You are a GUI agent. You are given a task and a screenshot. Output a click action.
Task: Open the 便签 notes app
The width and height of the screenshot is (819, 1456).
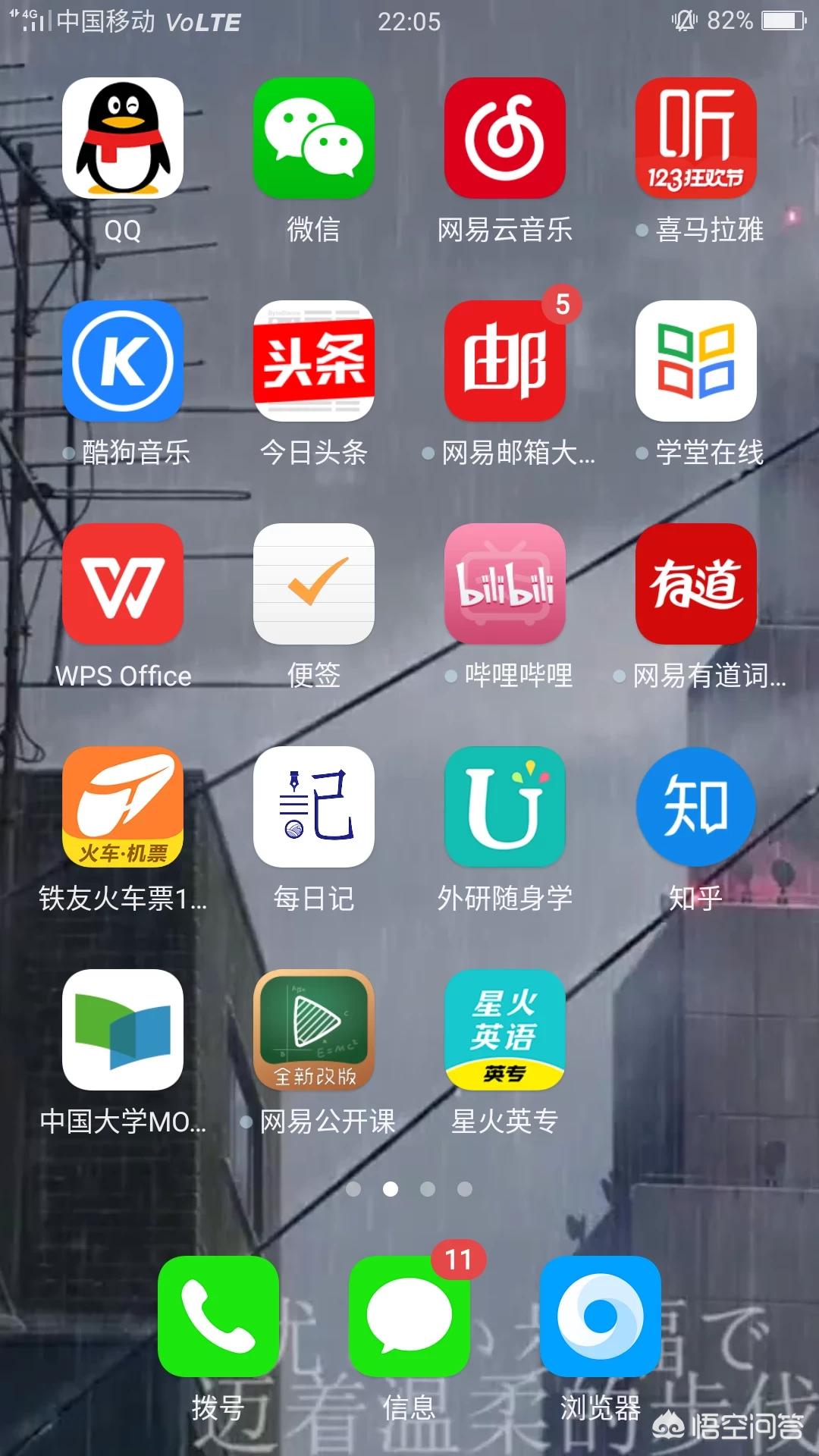(314, 584)
